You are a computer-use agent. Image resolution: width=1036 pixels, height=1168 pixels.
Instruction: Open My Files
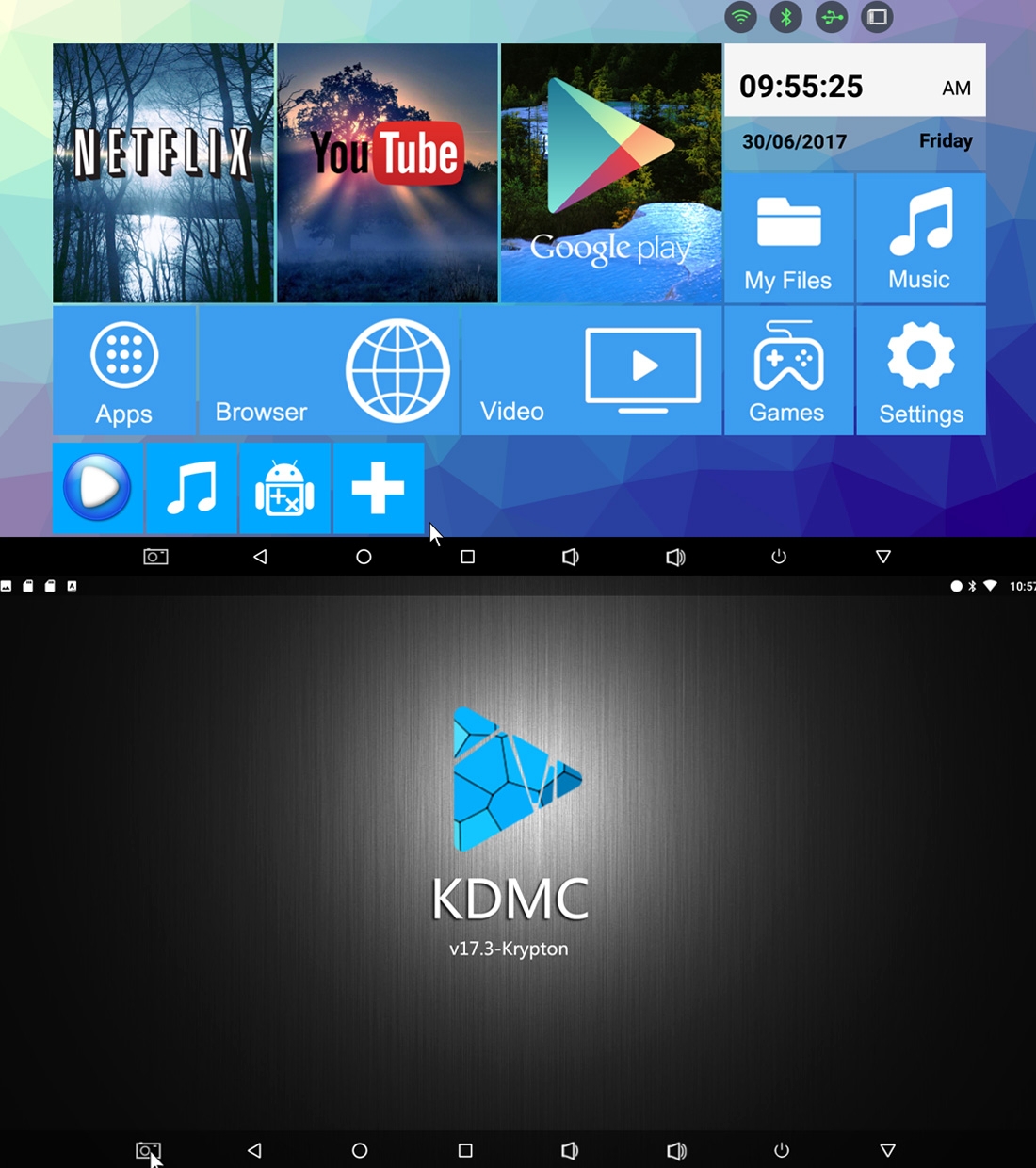788,238
